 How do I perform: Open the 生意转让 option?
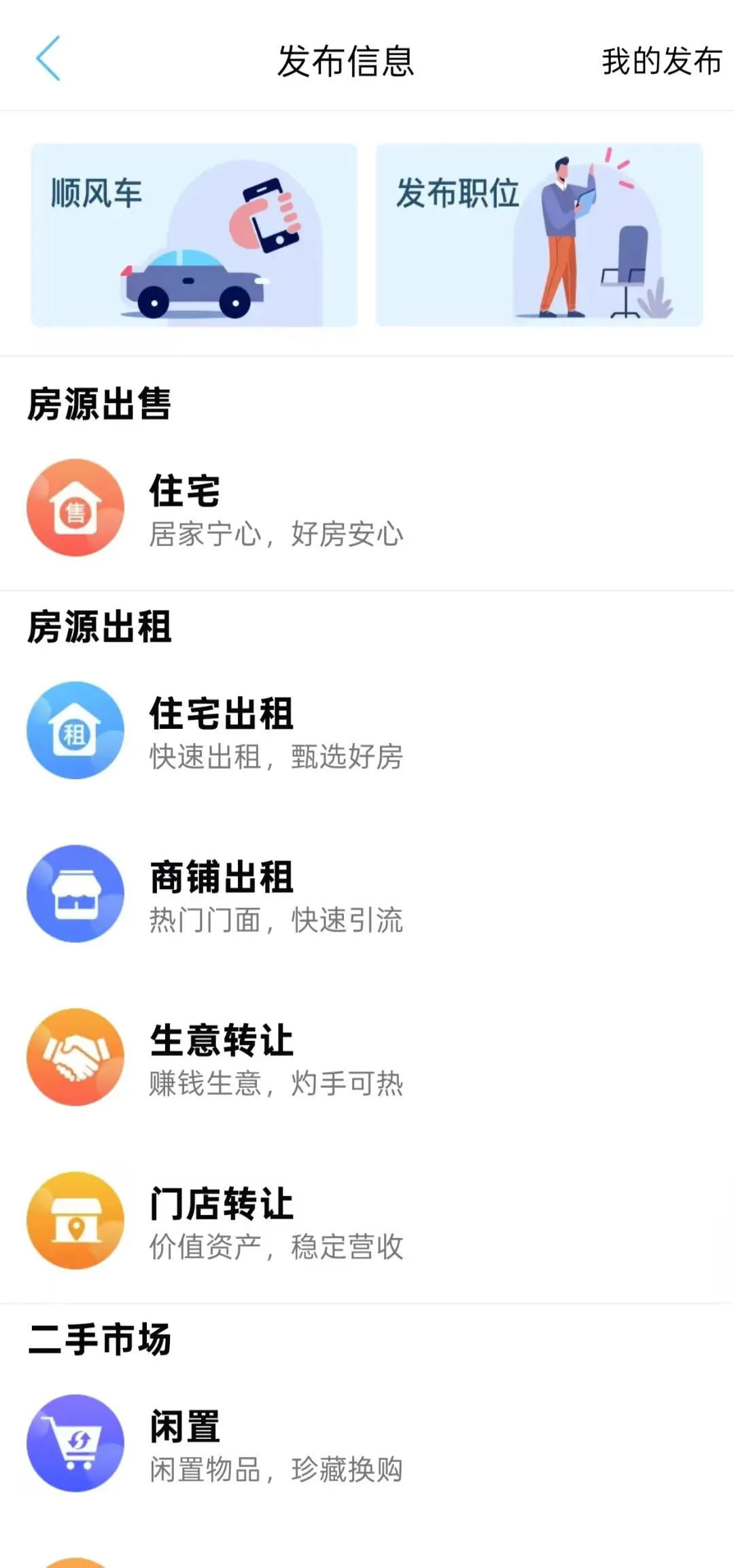367,1057
